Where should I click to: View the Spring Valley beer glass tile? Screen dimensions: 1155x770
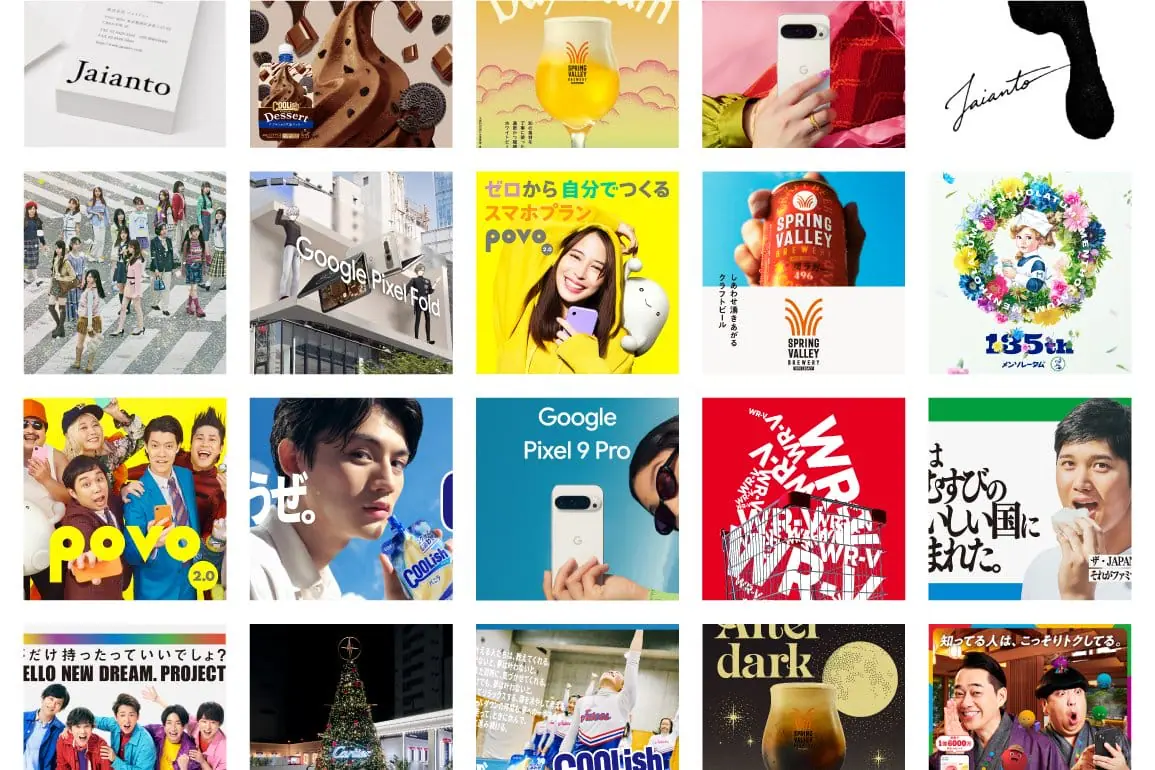pyautogui.click(x=577, y=74)
